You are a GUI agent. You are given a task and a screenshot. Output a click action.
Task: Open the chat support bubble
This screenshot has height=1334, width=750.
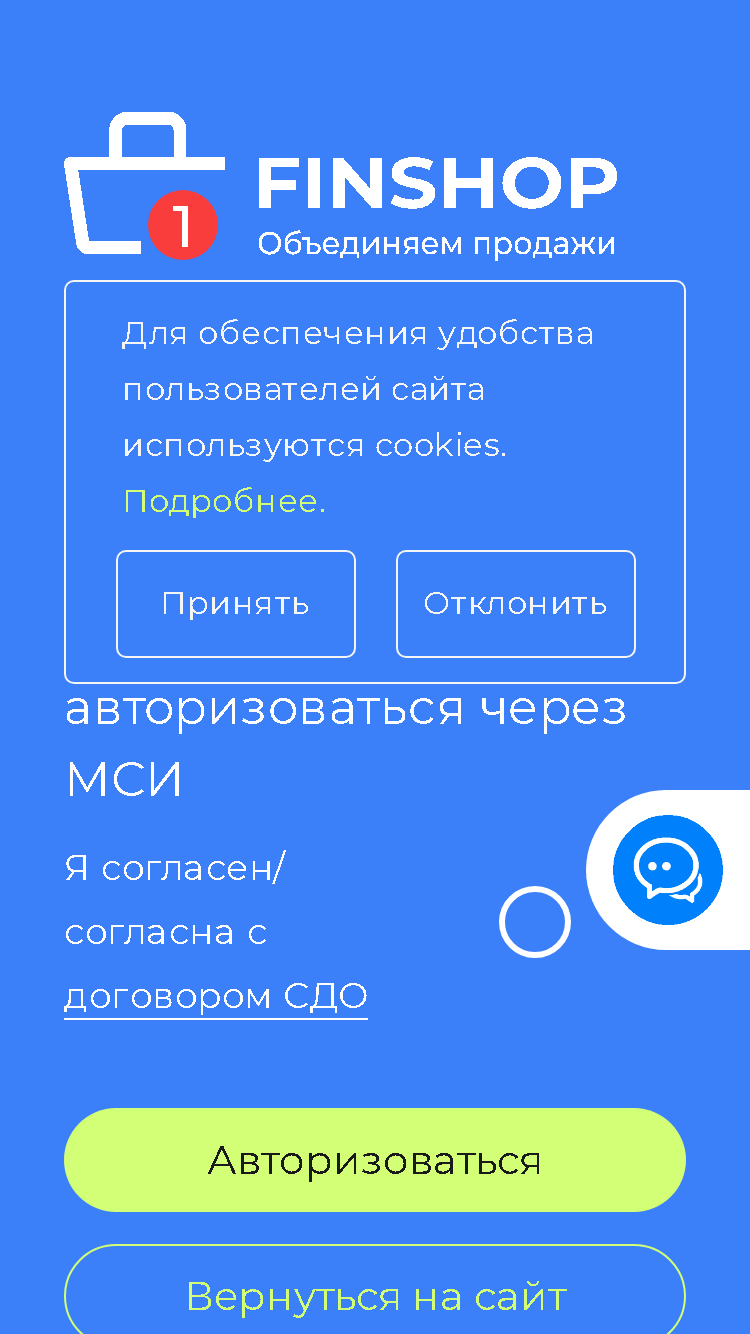[x=668, y=869]
